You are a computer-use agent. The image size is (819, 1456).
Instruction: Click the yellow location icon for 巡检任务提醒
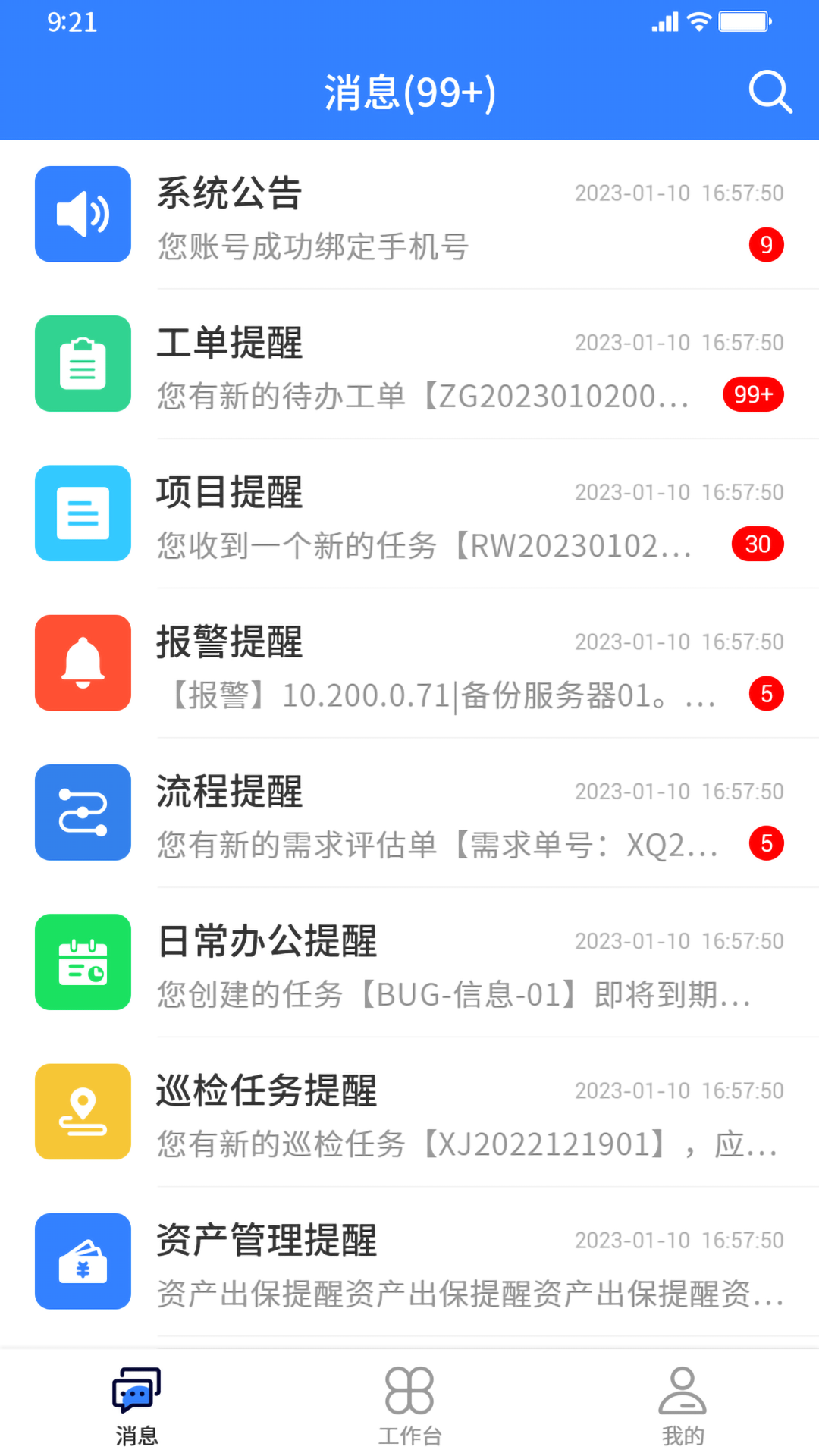[x=83, y=1112]
